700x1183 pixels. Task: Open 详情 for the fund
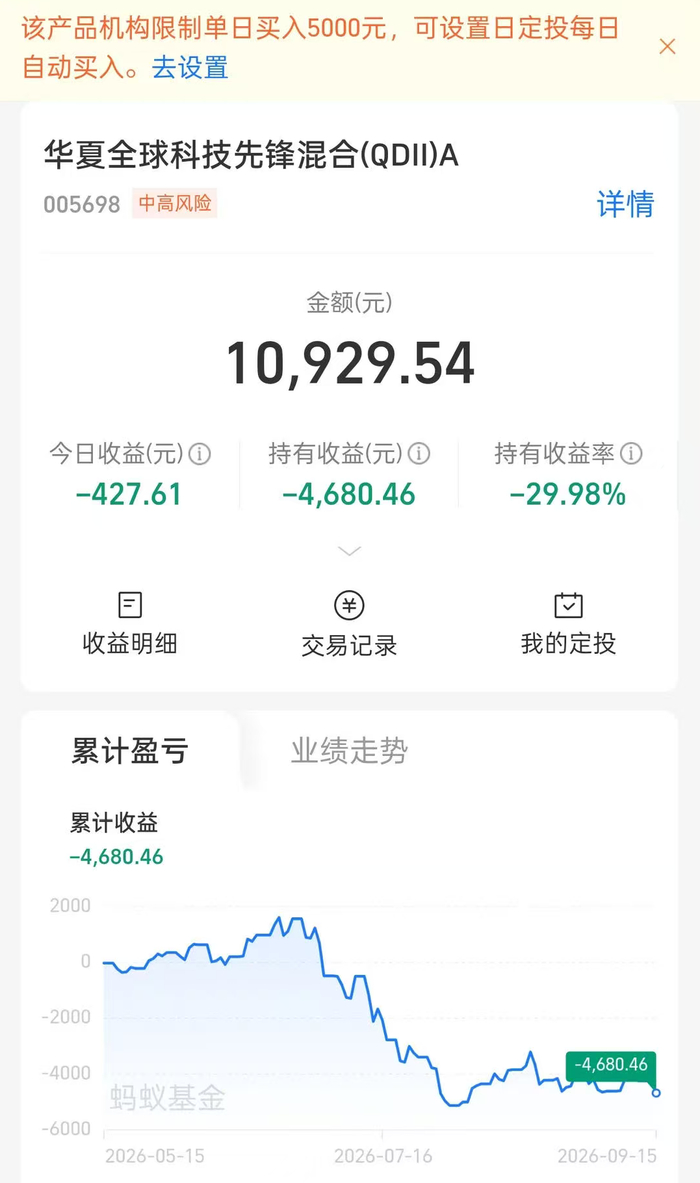625,204
